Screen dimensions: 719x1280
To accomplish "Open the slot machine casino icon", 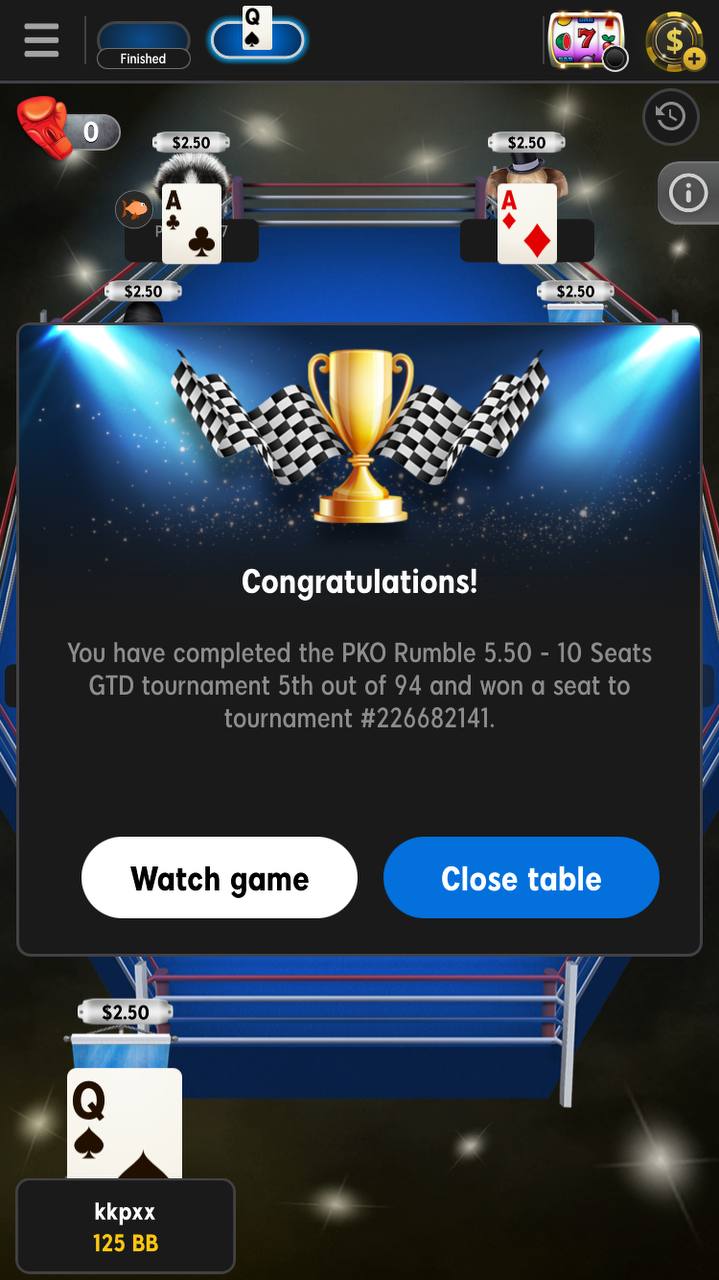I will [588, 41].
